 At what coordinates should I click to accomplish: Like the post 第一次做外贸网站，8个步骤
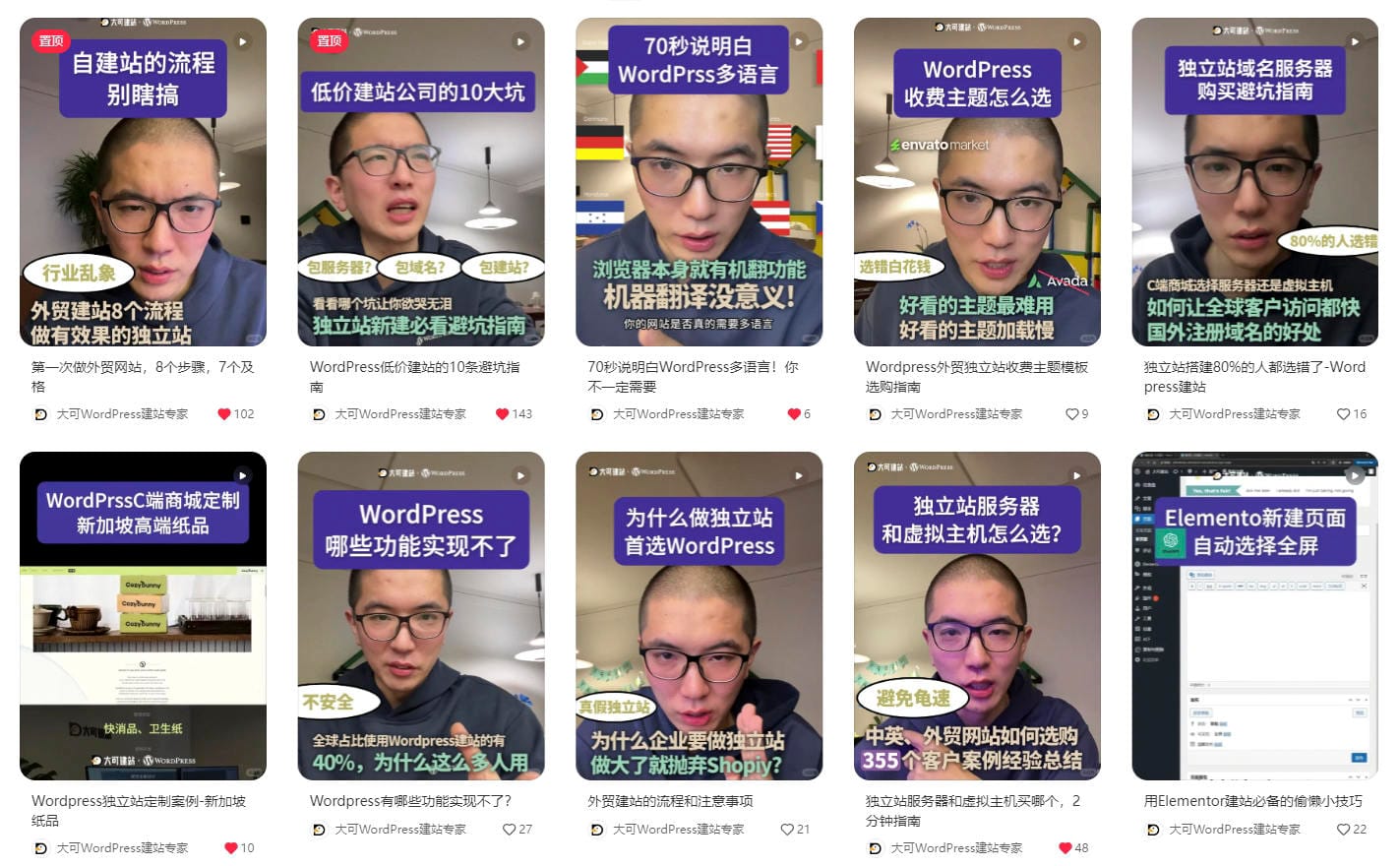pyautogui.click(x=224, y=414)
